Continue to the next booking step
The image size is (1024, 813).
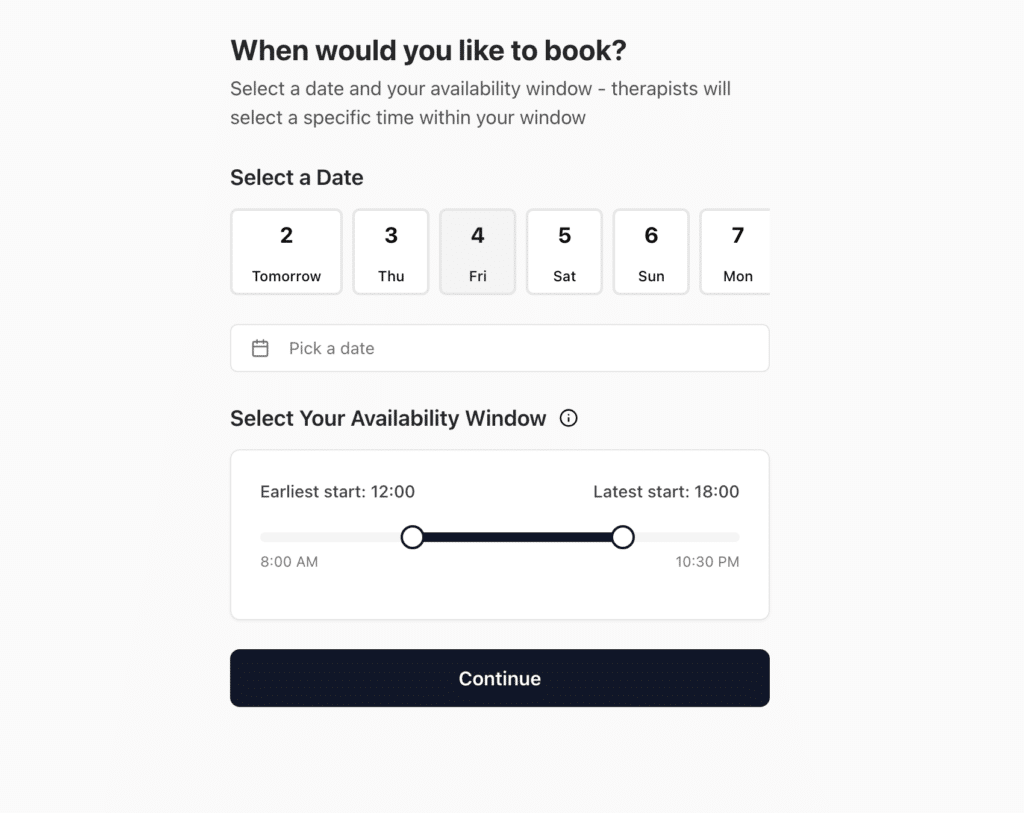click(x=500, y=678)
